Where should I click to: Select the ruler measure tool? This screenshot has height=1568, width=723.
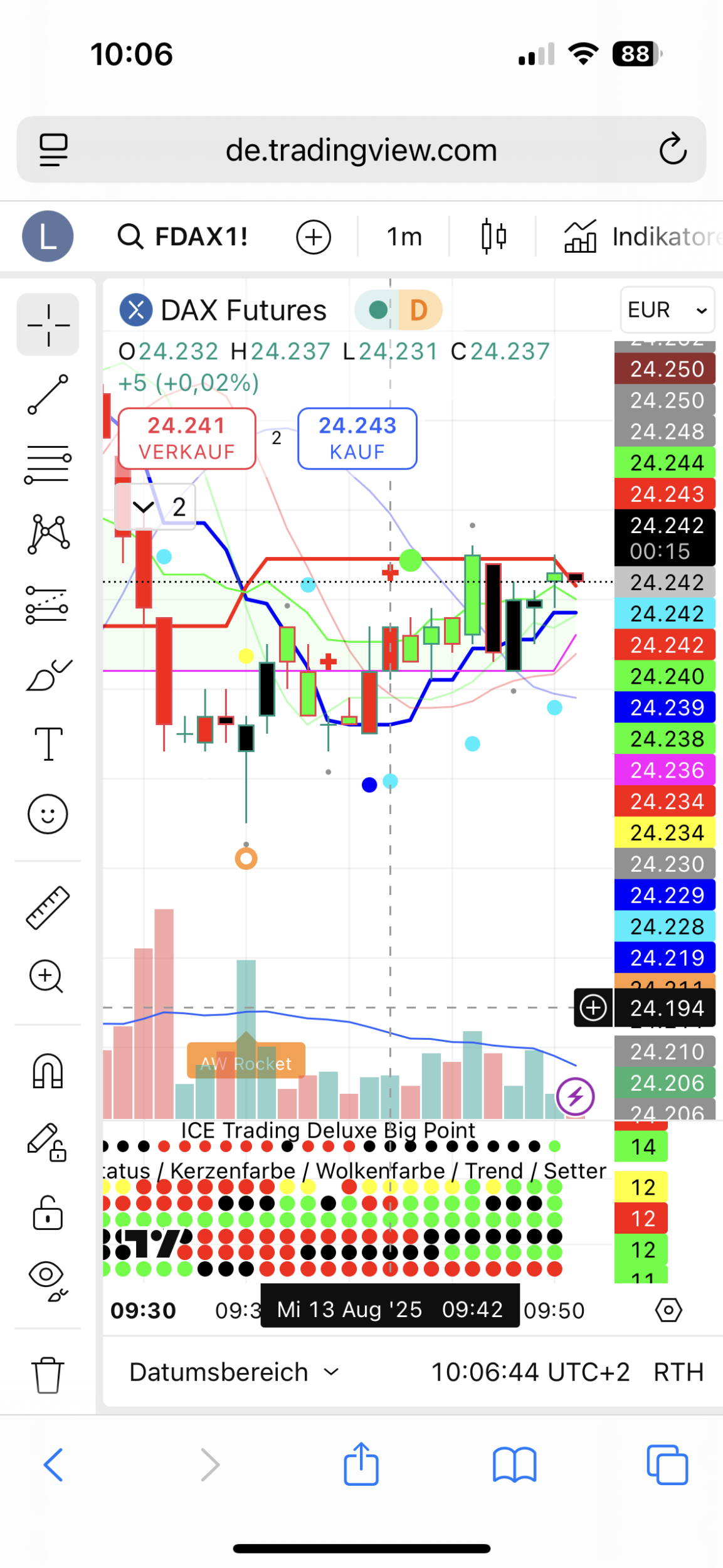(x=48, y=907)
